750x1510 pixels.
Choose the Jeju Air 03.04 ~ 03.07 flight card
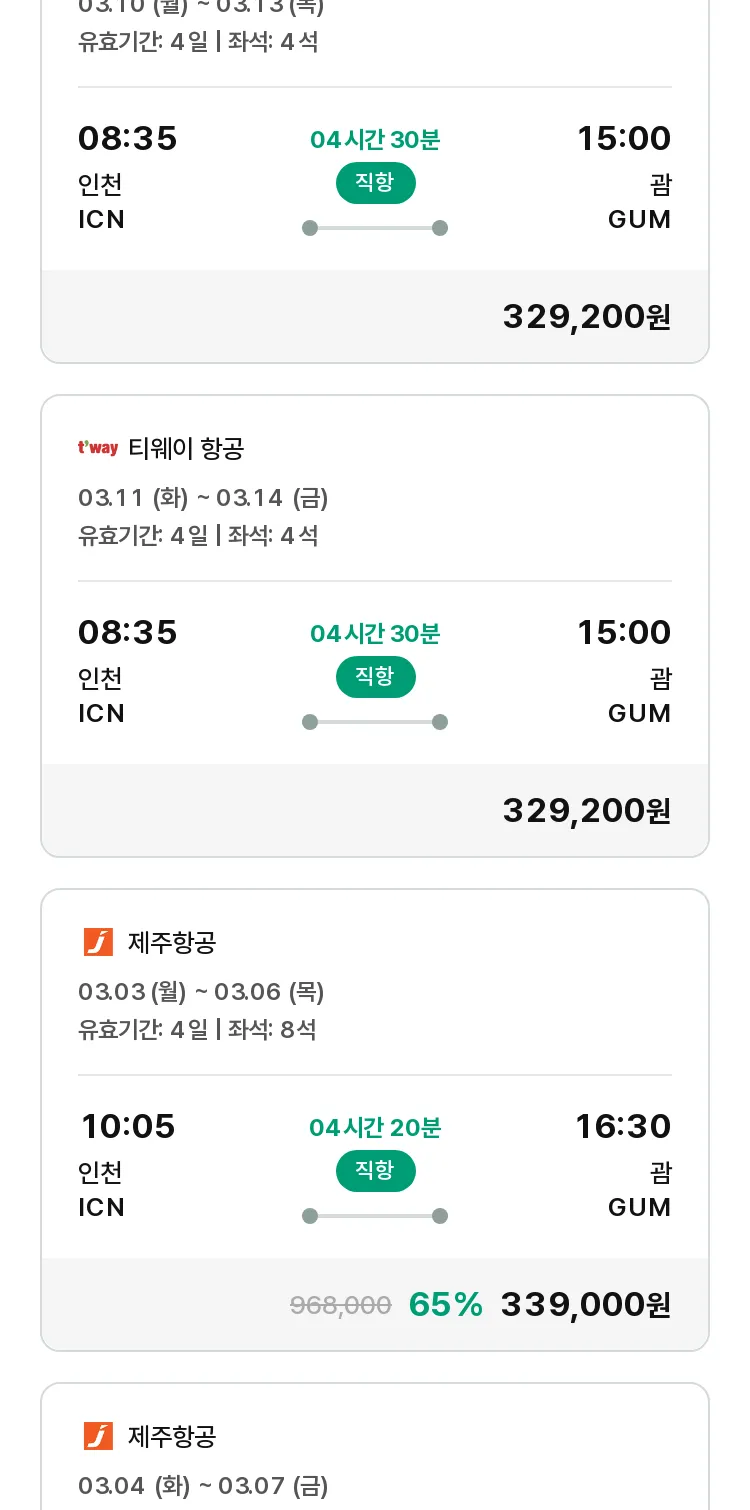pyautogui.click(x=375, y=1447)
